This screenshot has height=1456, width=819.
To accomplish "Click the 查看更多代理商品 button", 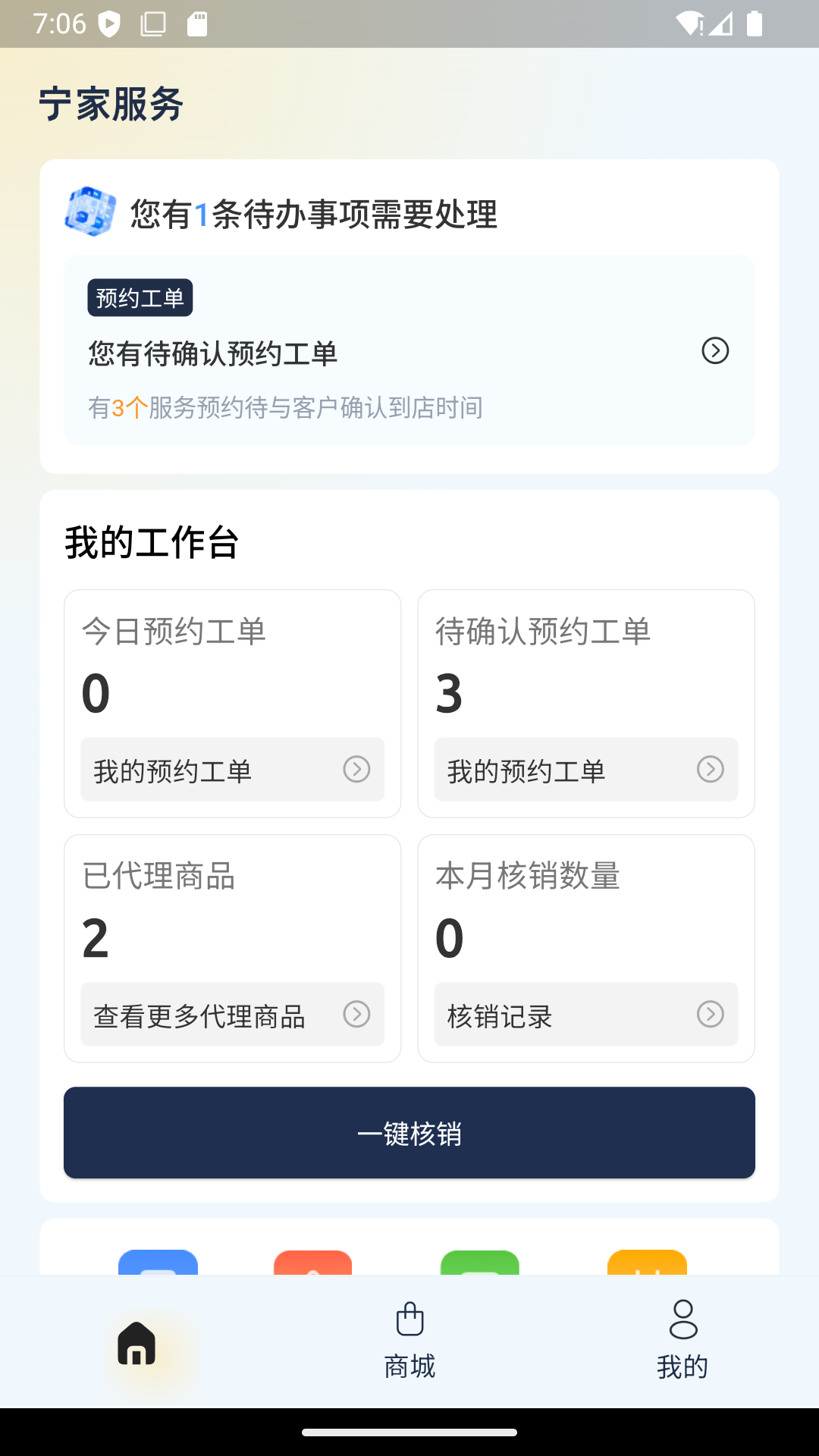I will (x=232, y=1015).
